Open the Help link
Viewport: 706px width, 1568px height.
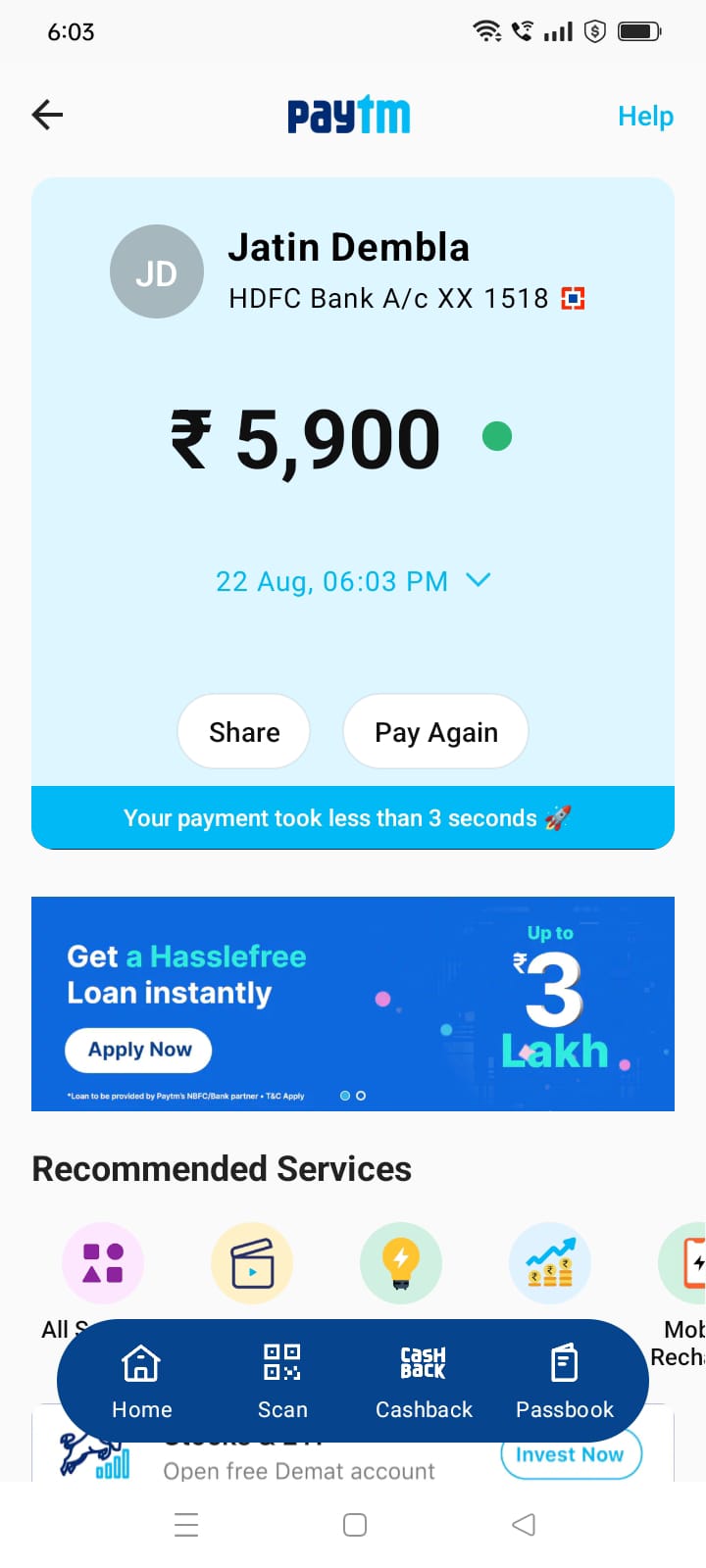[x=644, y=117]
